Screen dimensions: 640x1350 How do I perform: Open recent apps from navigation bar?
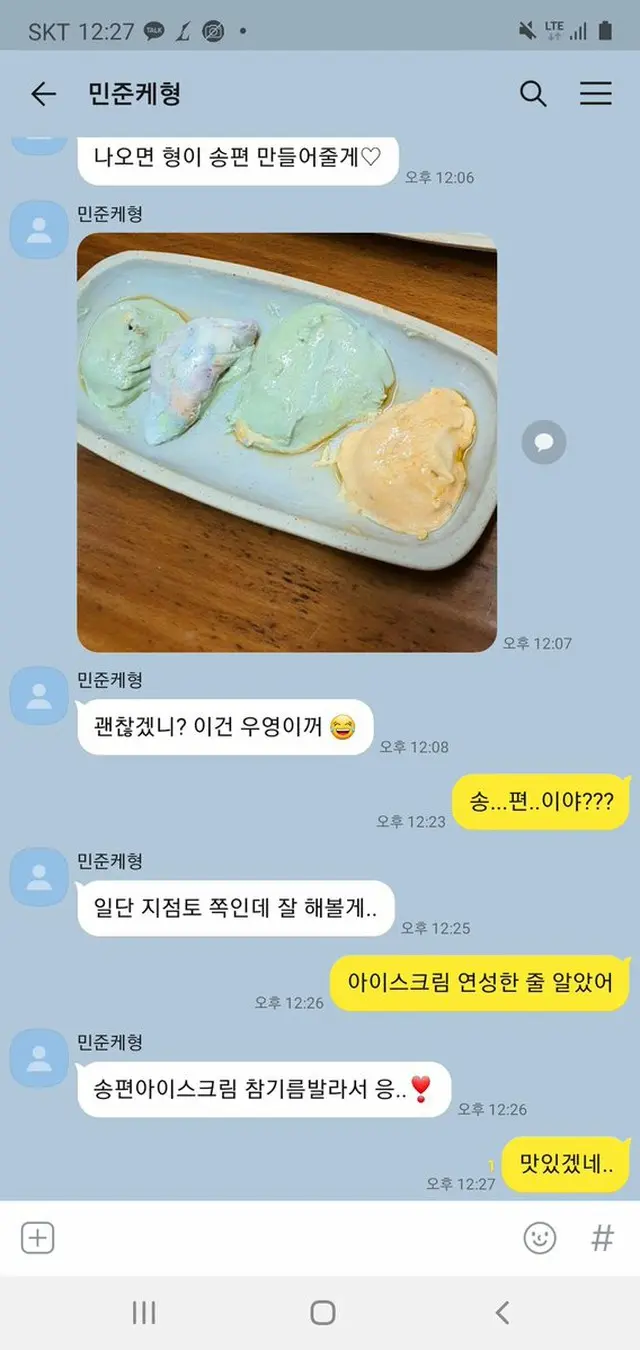[144, 1313]
